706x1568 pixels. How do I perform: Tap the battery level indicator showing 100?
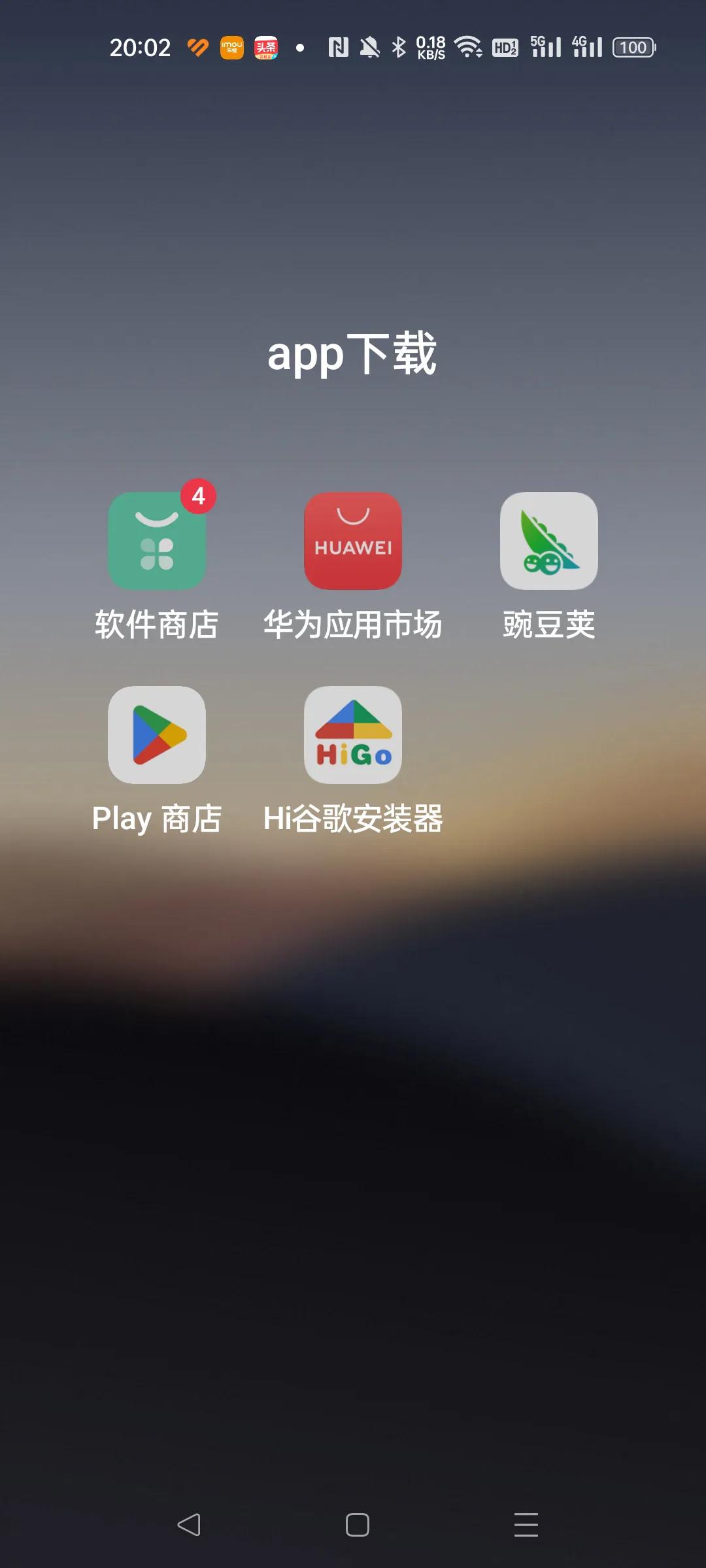point(632,46)
